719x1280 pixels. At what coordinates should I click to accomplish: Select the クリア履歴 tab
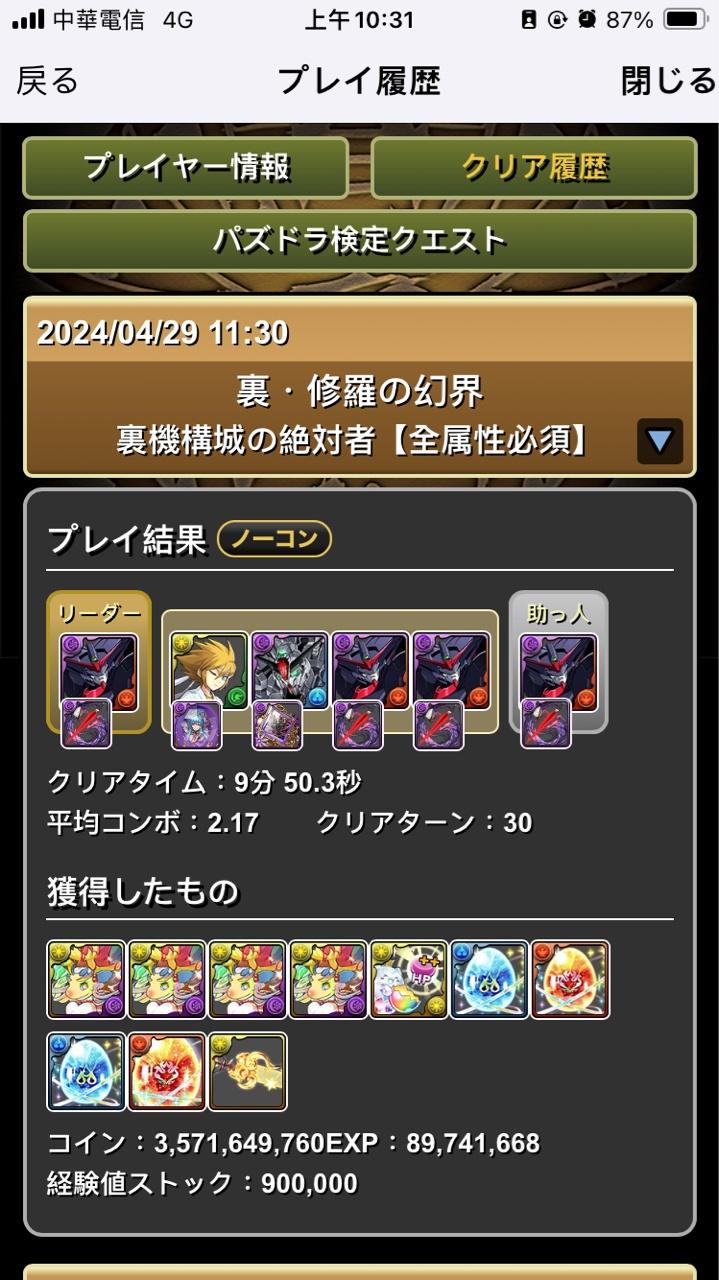[534, 167]
